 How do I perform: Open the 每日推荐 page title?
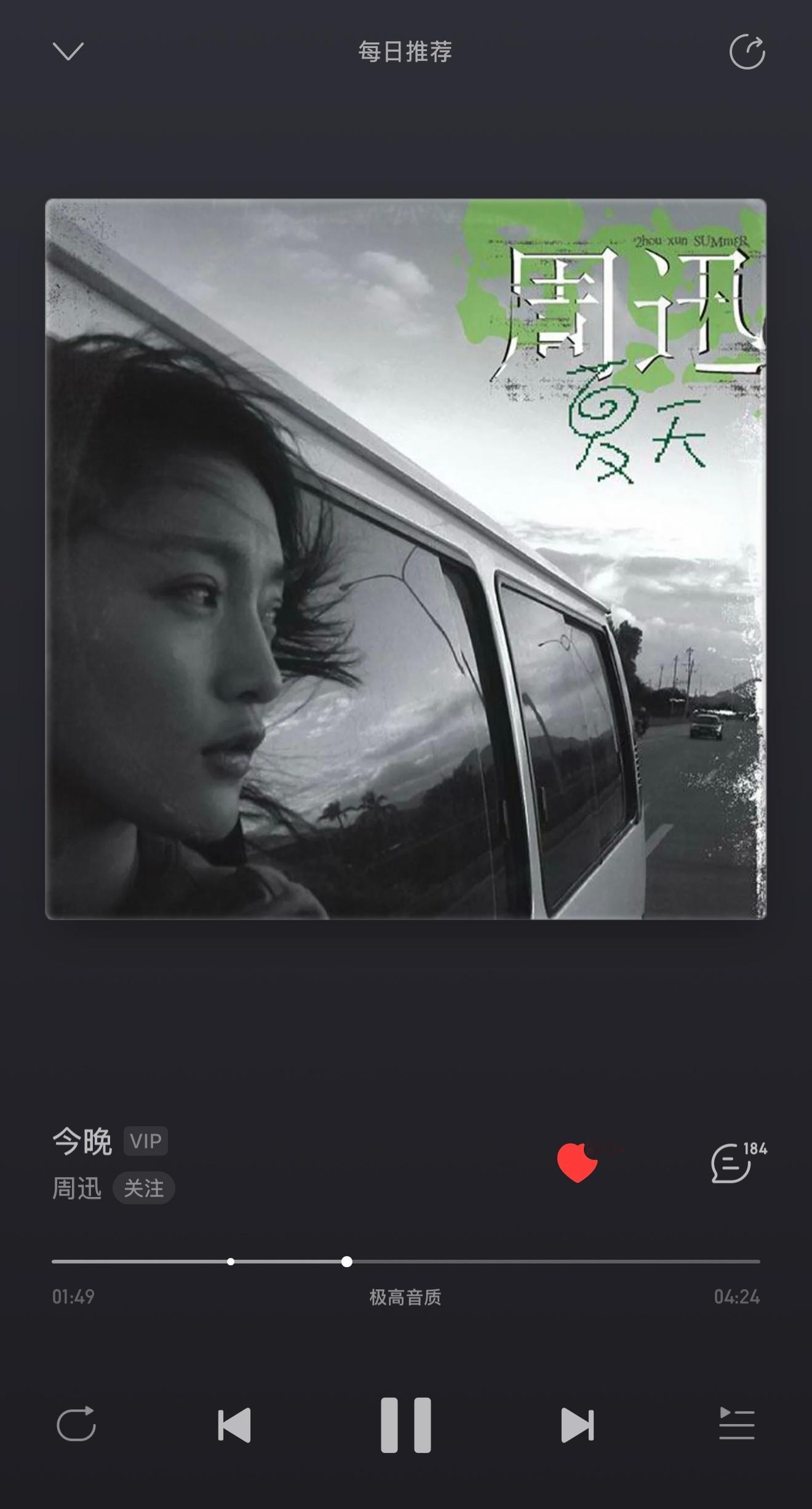tap(406, 53)
